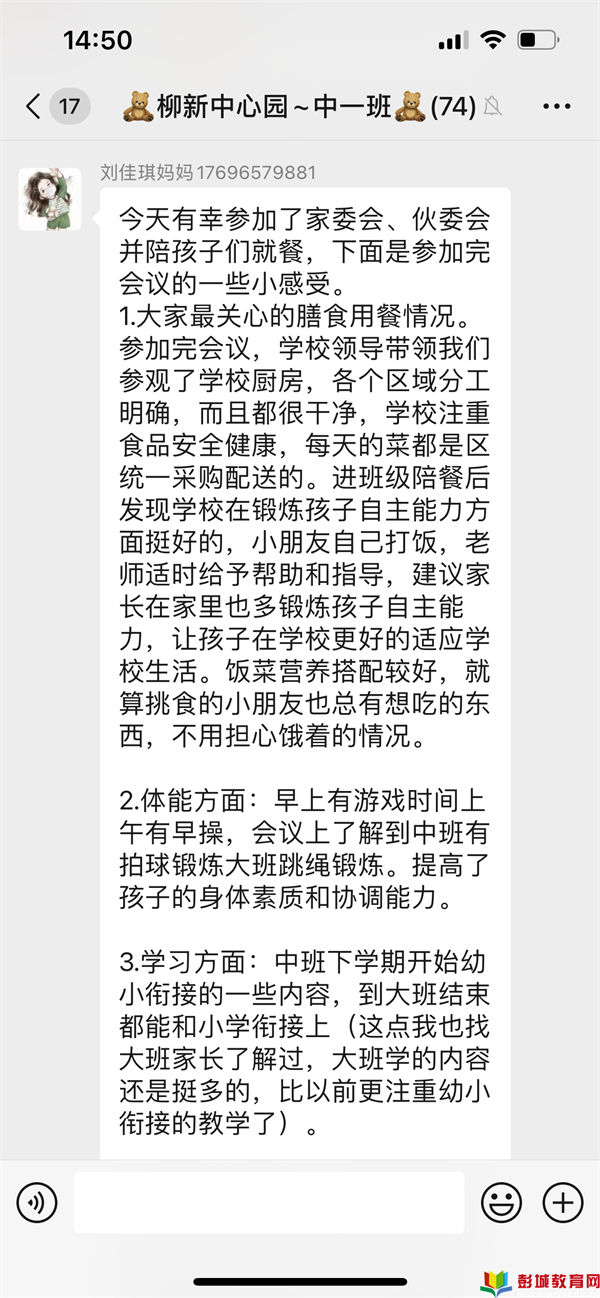Tap the message text field
Image resolution: width=600 pixels, height=1298 pixels.
[269, 1202]
